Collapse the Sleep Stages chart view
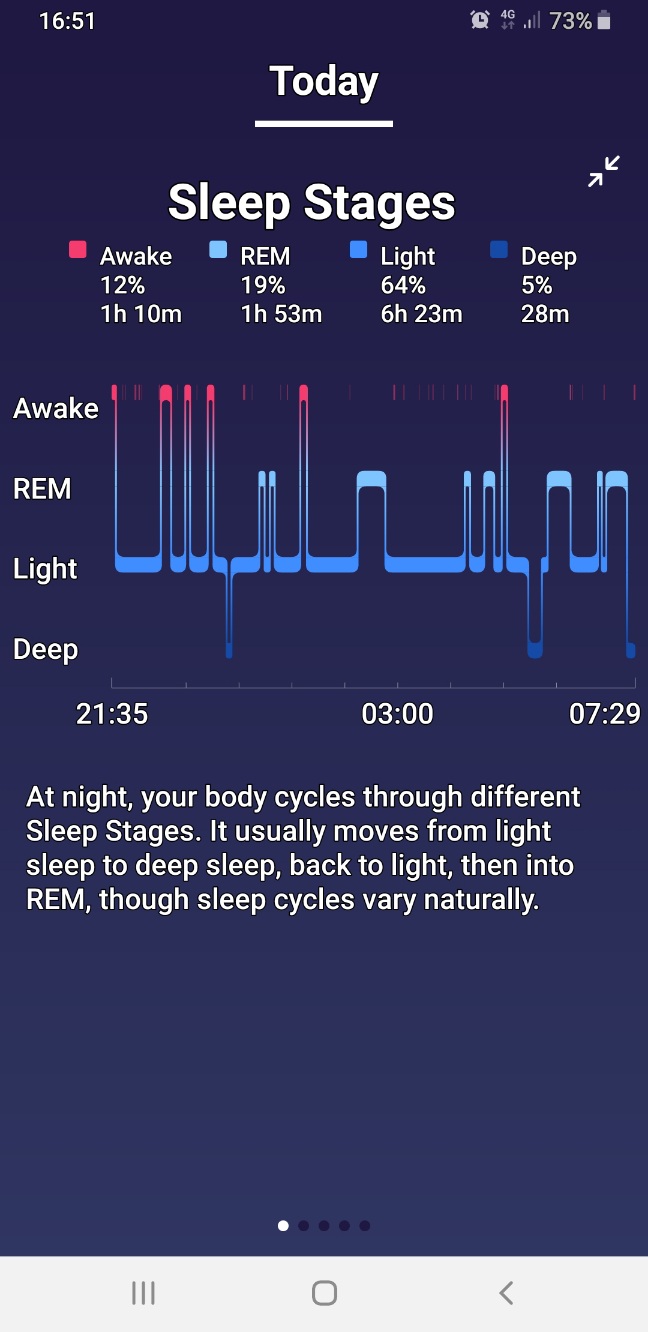 pyautogui.click(x=604, y=172)
